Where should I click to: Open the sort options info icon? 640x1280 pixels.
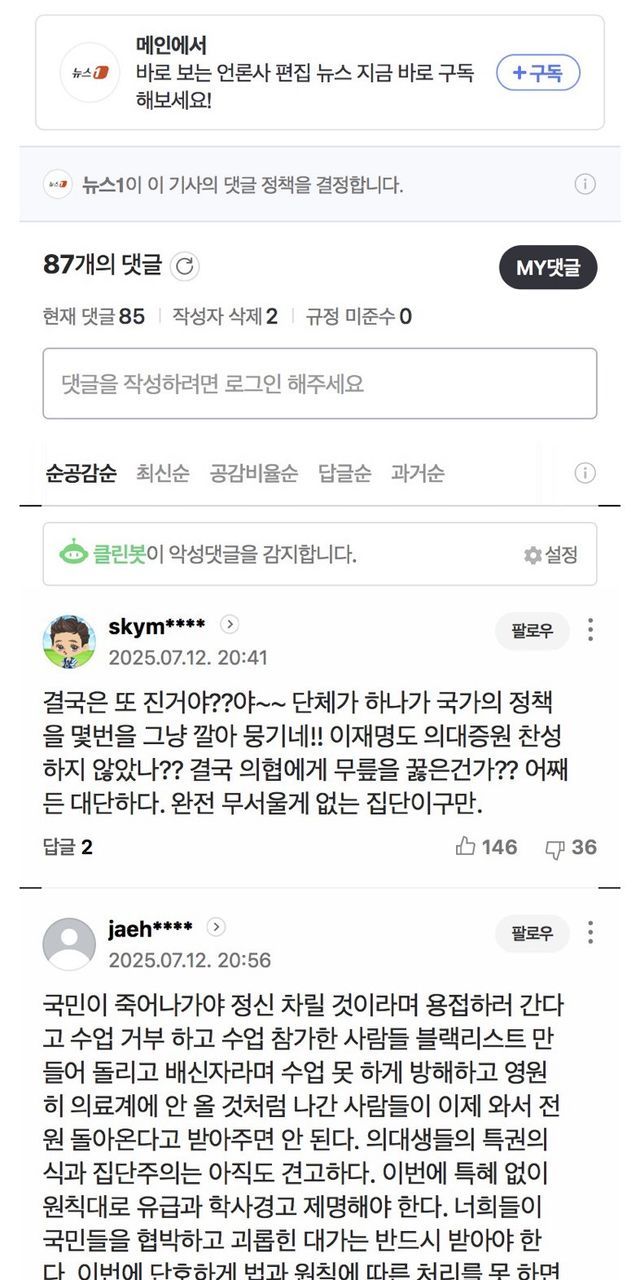point(586,473)
